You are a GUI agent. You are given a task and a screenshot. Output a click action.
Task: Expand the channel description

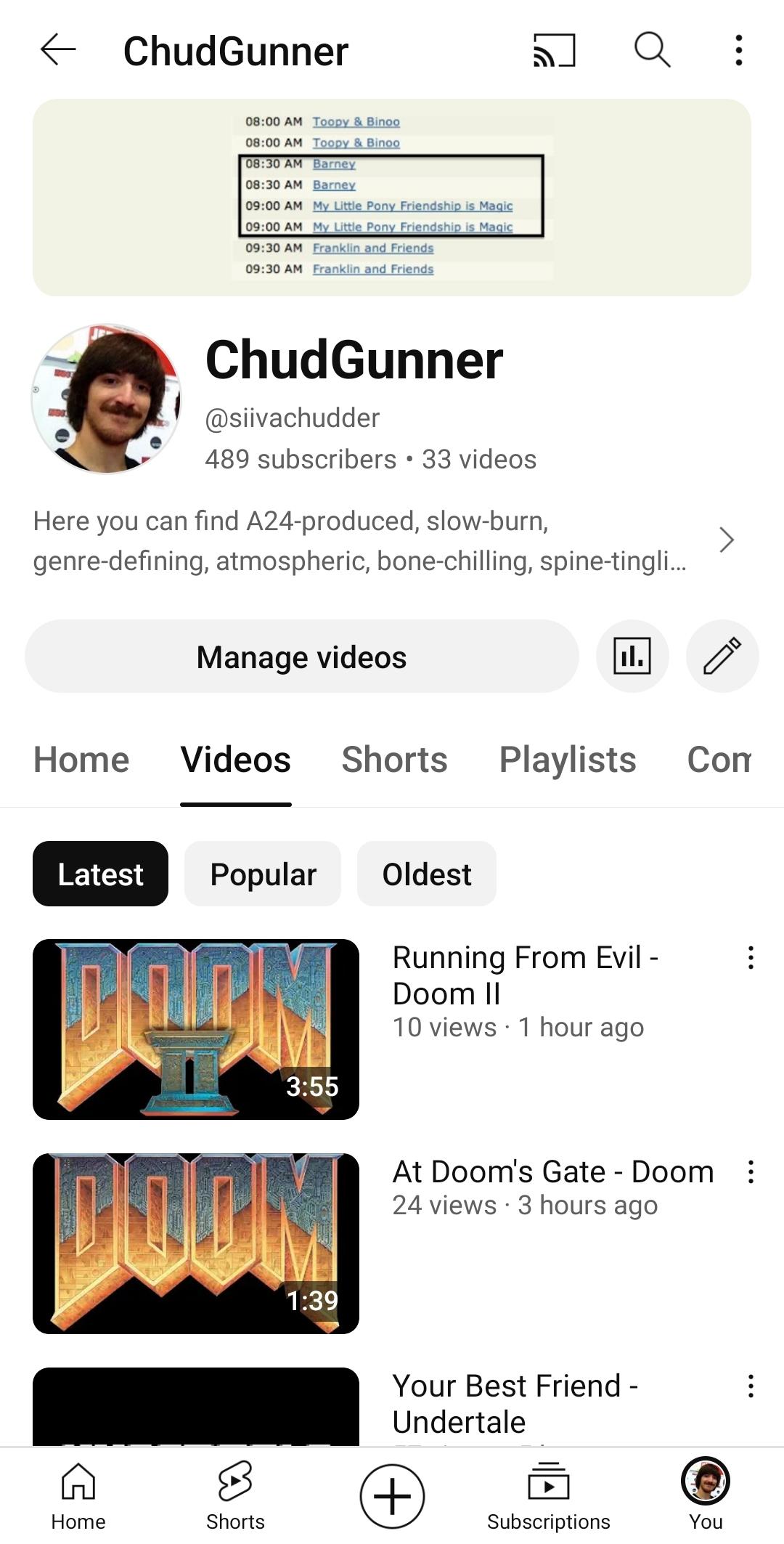tap(726, 540)
